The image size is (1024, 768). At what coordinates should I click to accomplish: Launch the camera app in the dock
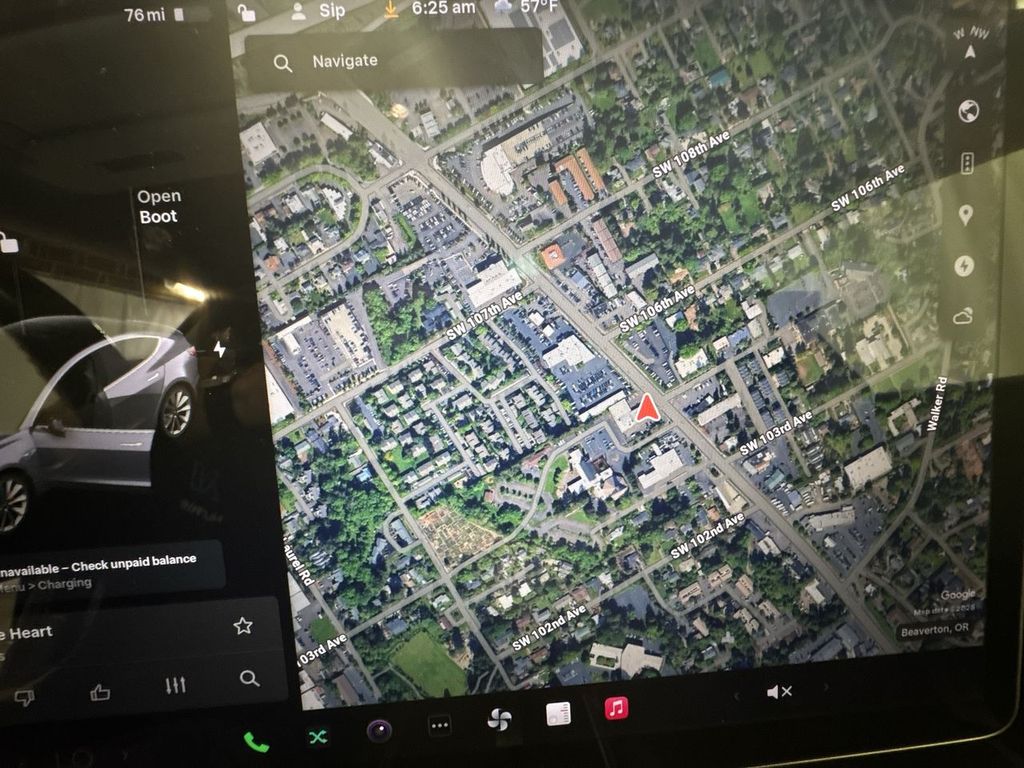(x=379, y=731)
